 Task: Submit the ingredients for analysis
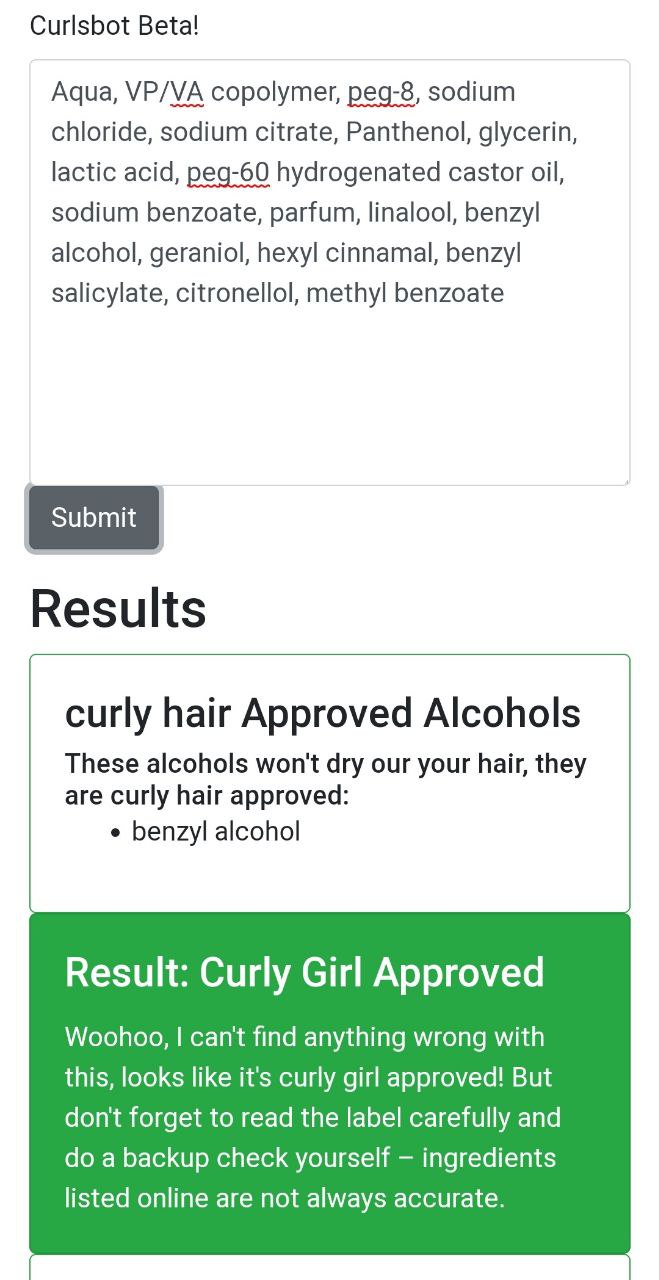(94, 518)
